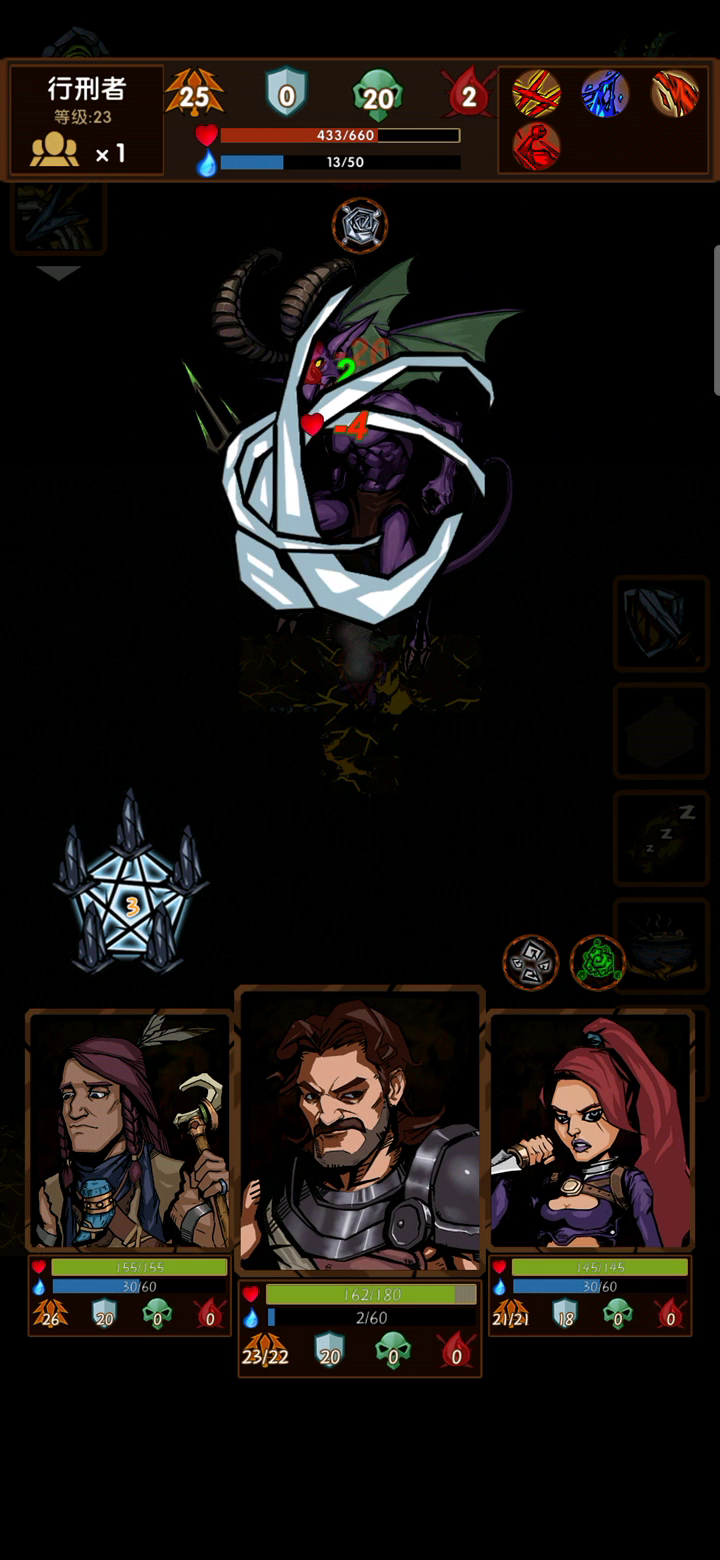The width and height of the screenshot is (720, 1560).
Task: Open the sleeping rest side button
Action: pyautogui.click(x=661, y=838)
